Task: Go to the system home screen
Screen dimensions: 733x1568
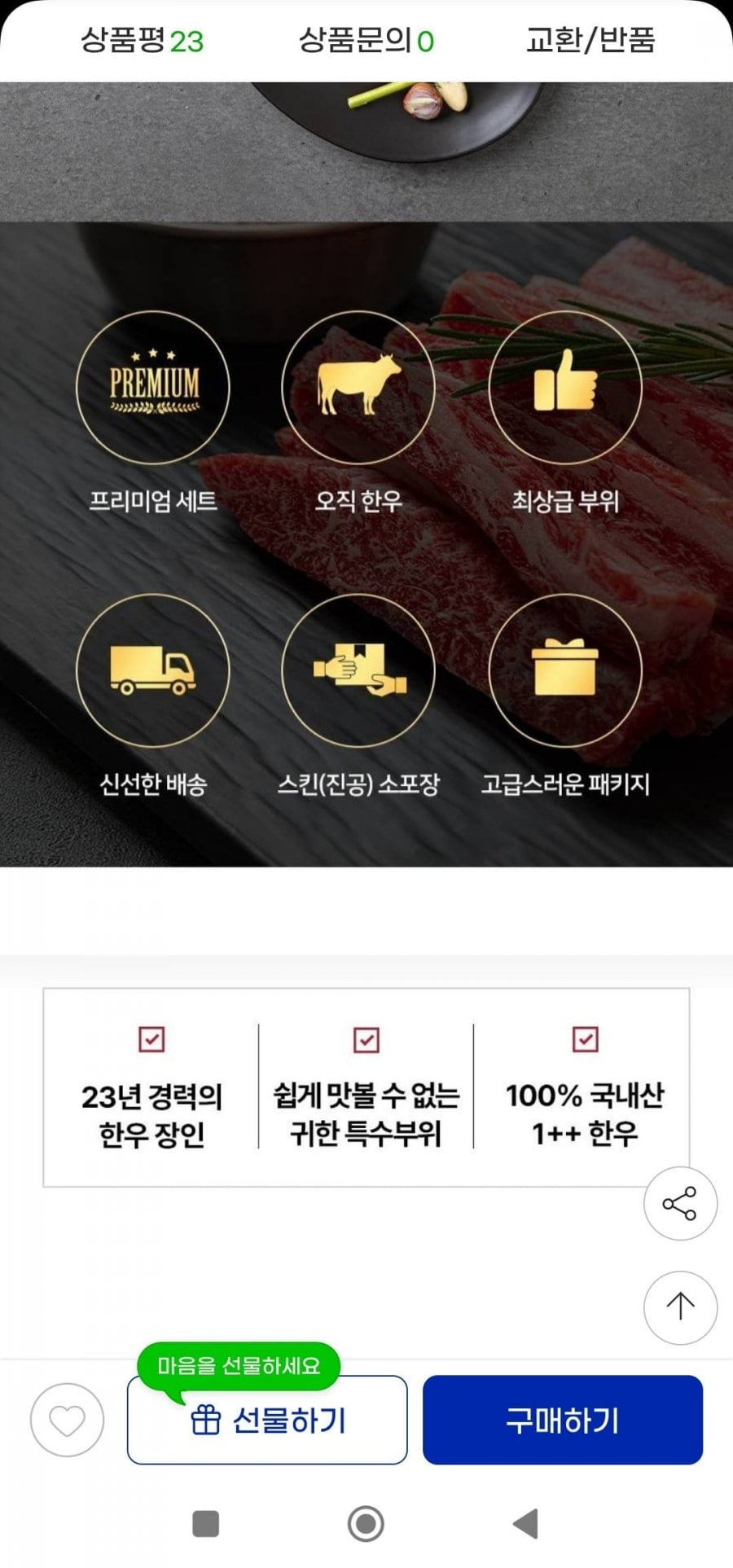Action: [x=366, y=1522]
